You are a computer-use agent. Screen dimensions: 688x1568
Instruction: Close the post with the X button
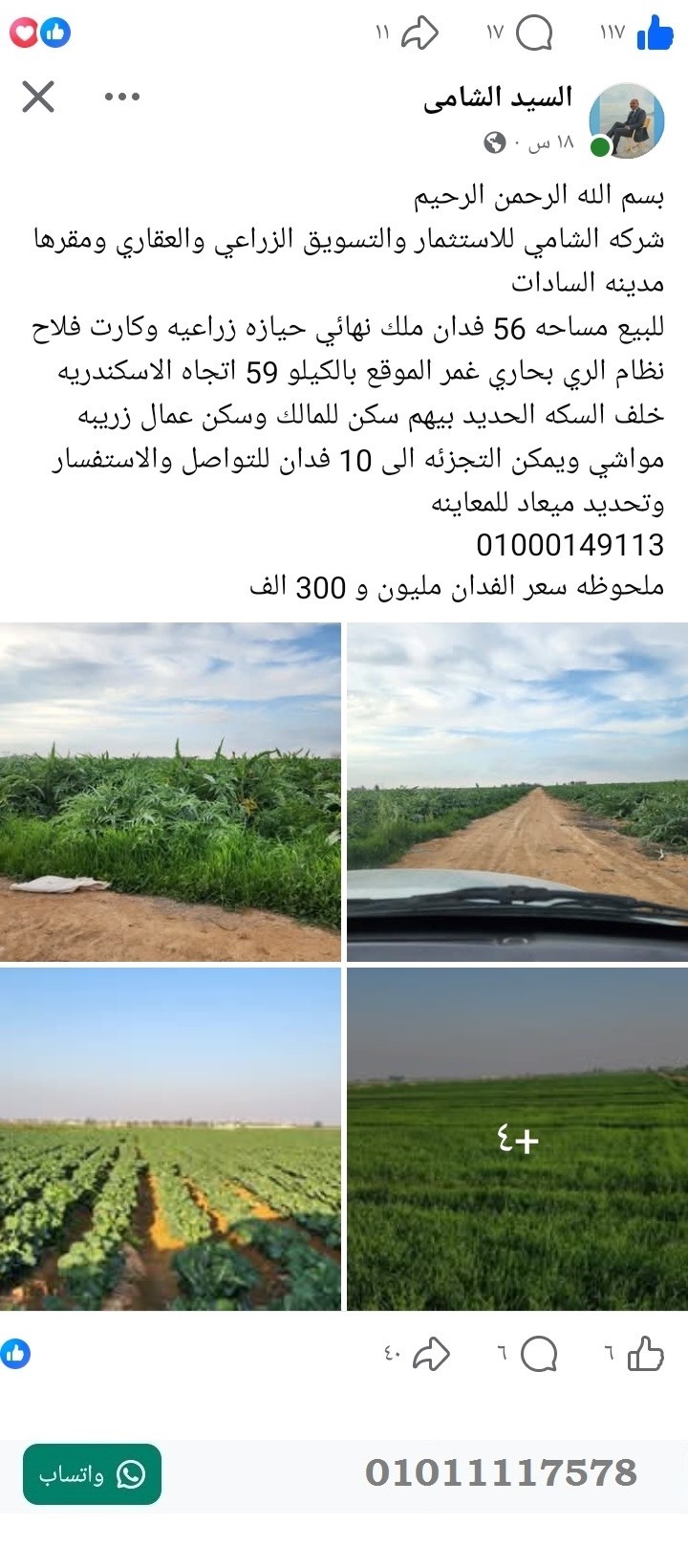coord(37,95)
